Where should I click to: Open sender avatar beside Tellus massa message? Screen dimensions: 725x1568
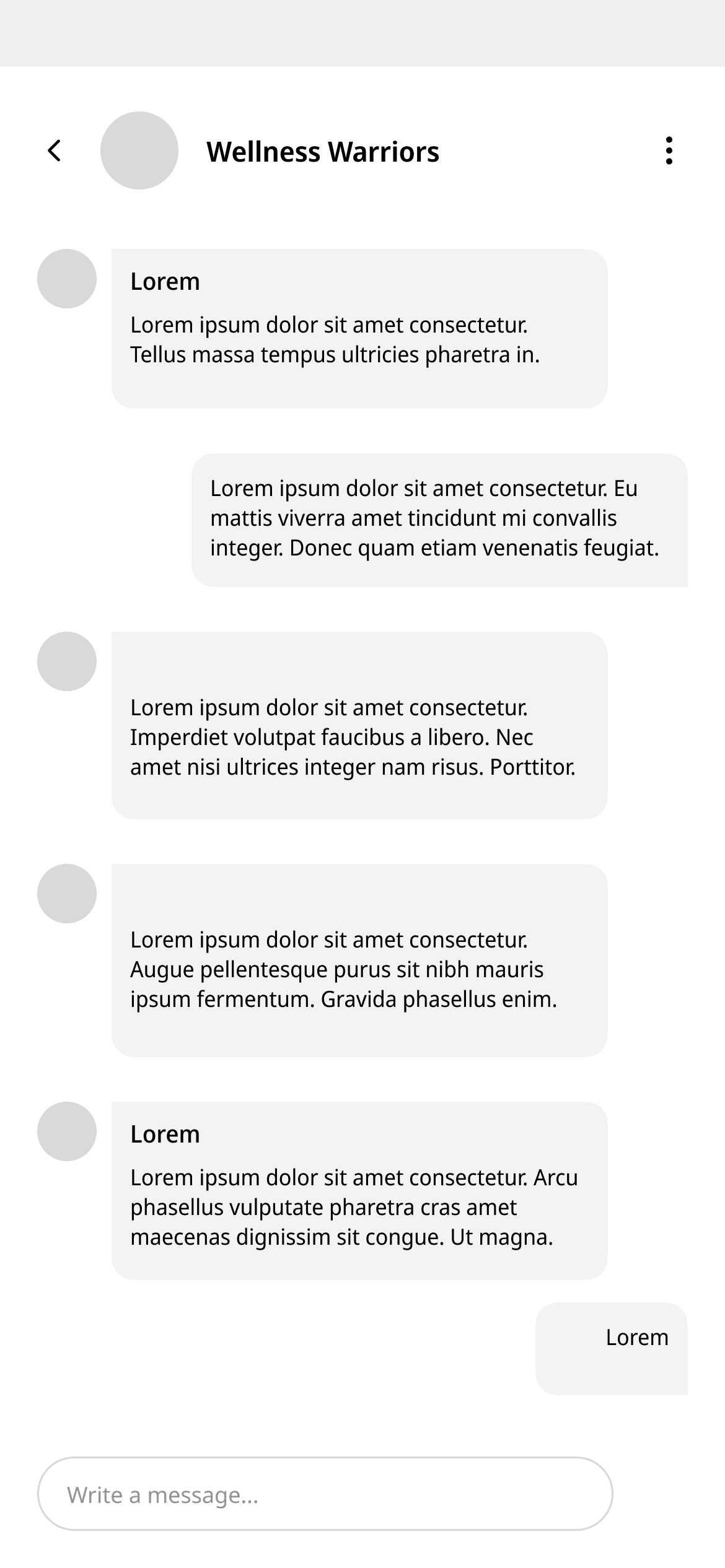coord(67,279)
